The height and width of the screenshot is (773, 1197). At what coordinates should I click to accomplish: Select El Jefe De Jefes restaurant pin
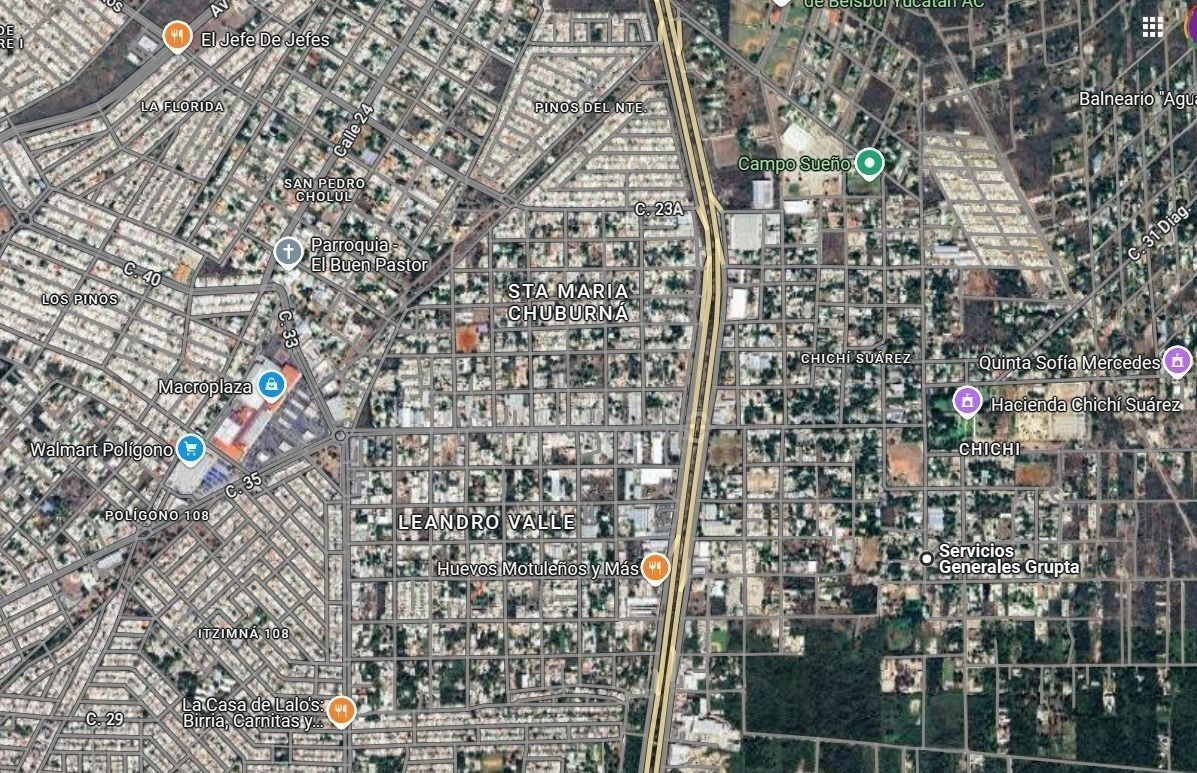tap(177, 38)
